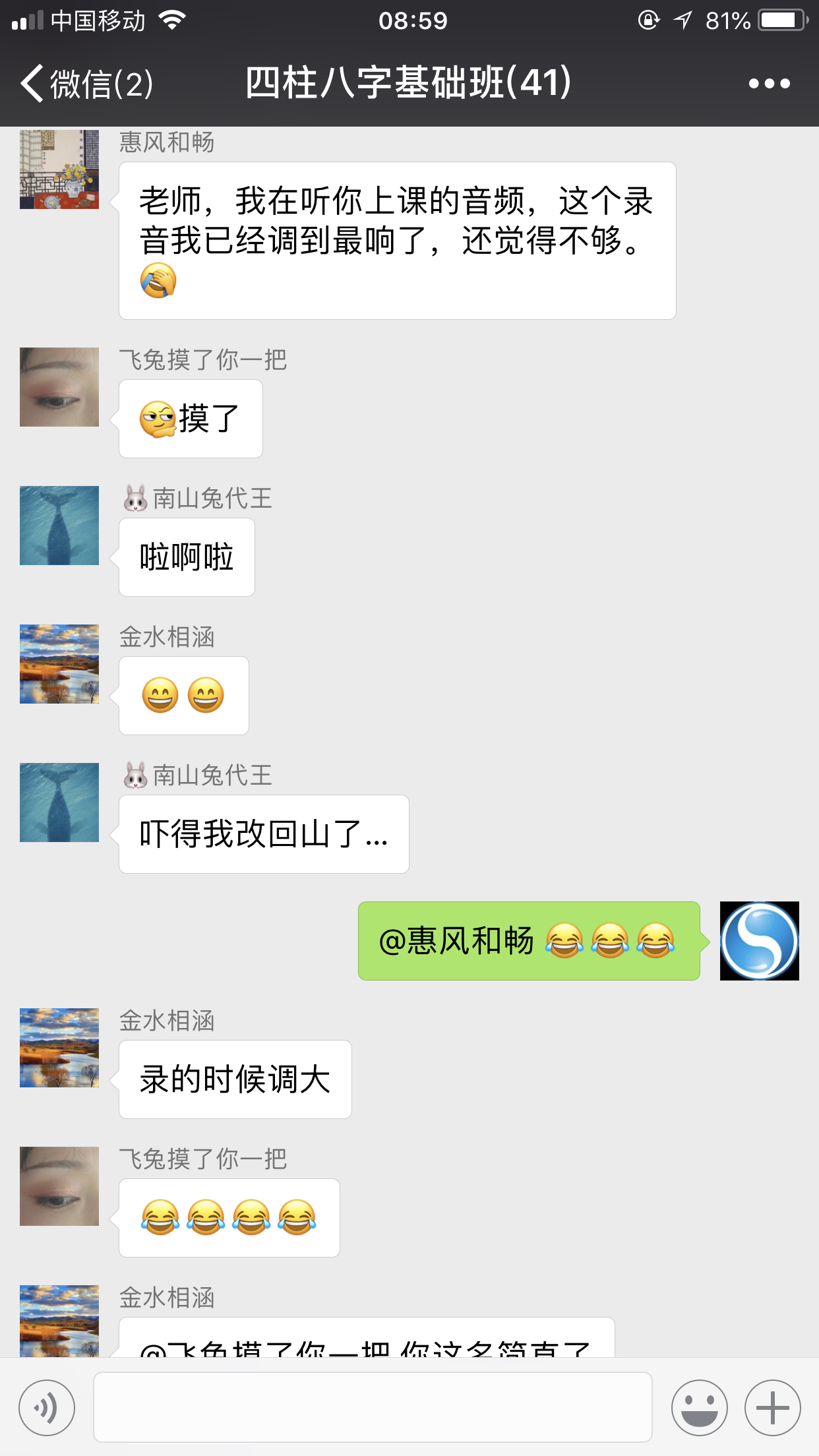This screenshot has width=819, height=1456.
Task: Tap 金水相涵's avatar beside 录的时候调大
Action: click(x=59, y=1048)
